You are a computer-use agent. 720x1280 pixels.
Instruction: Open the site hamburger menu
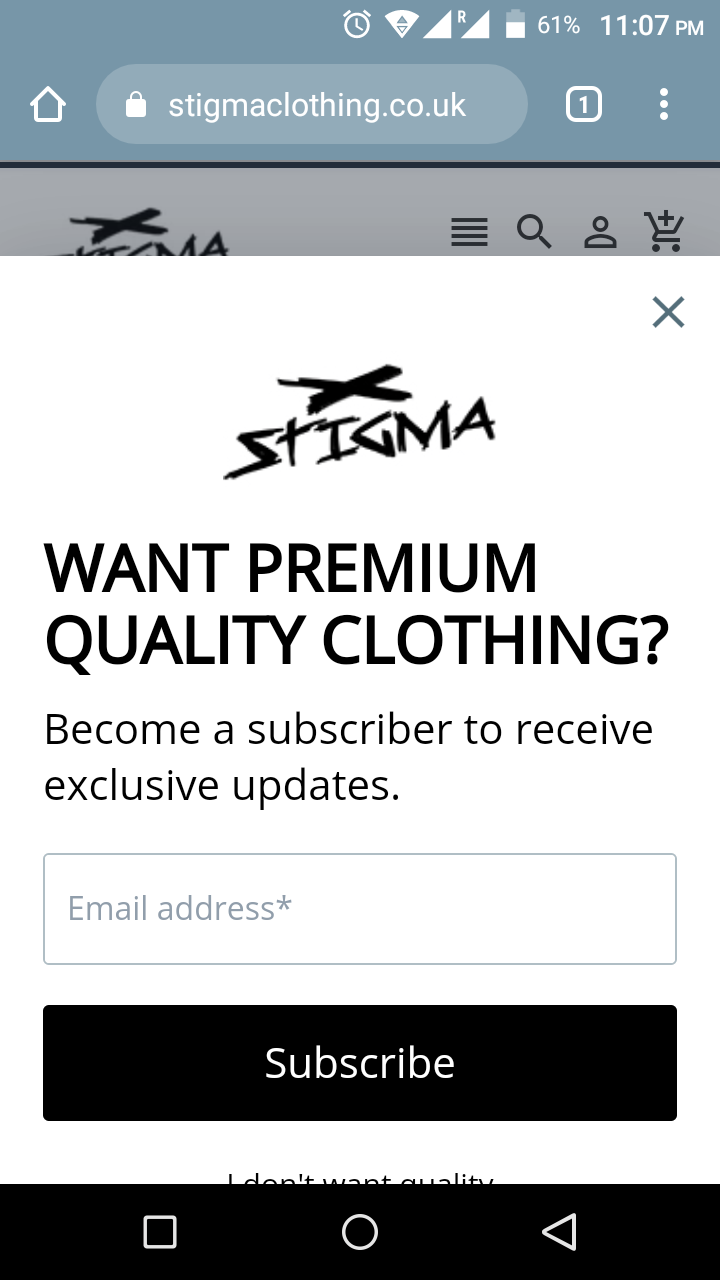469,232
